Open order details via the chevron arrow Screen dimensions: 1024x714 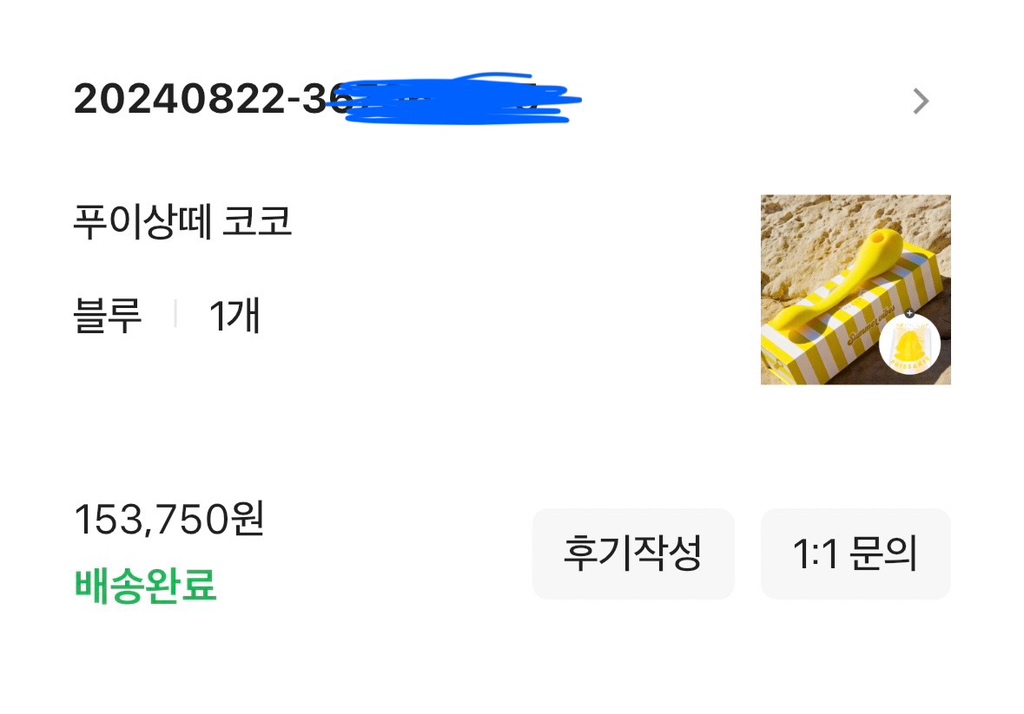pos(920,101)
